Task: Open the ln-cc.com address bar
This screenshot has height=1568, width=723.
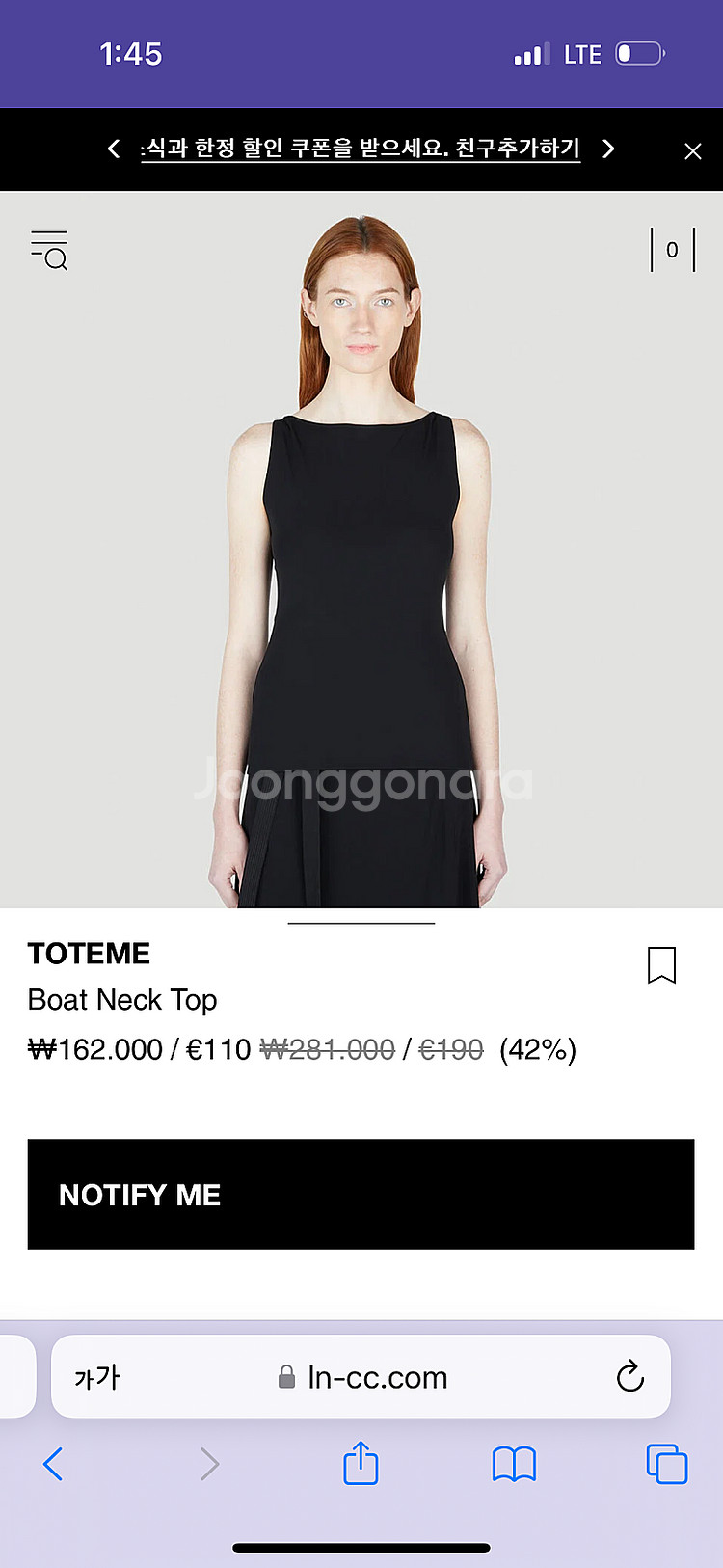Action: click(376, 1377)
